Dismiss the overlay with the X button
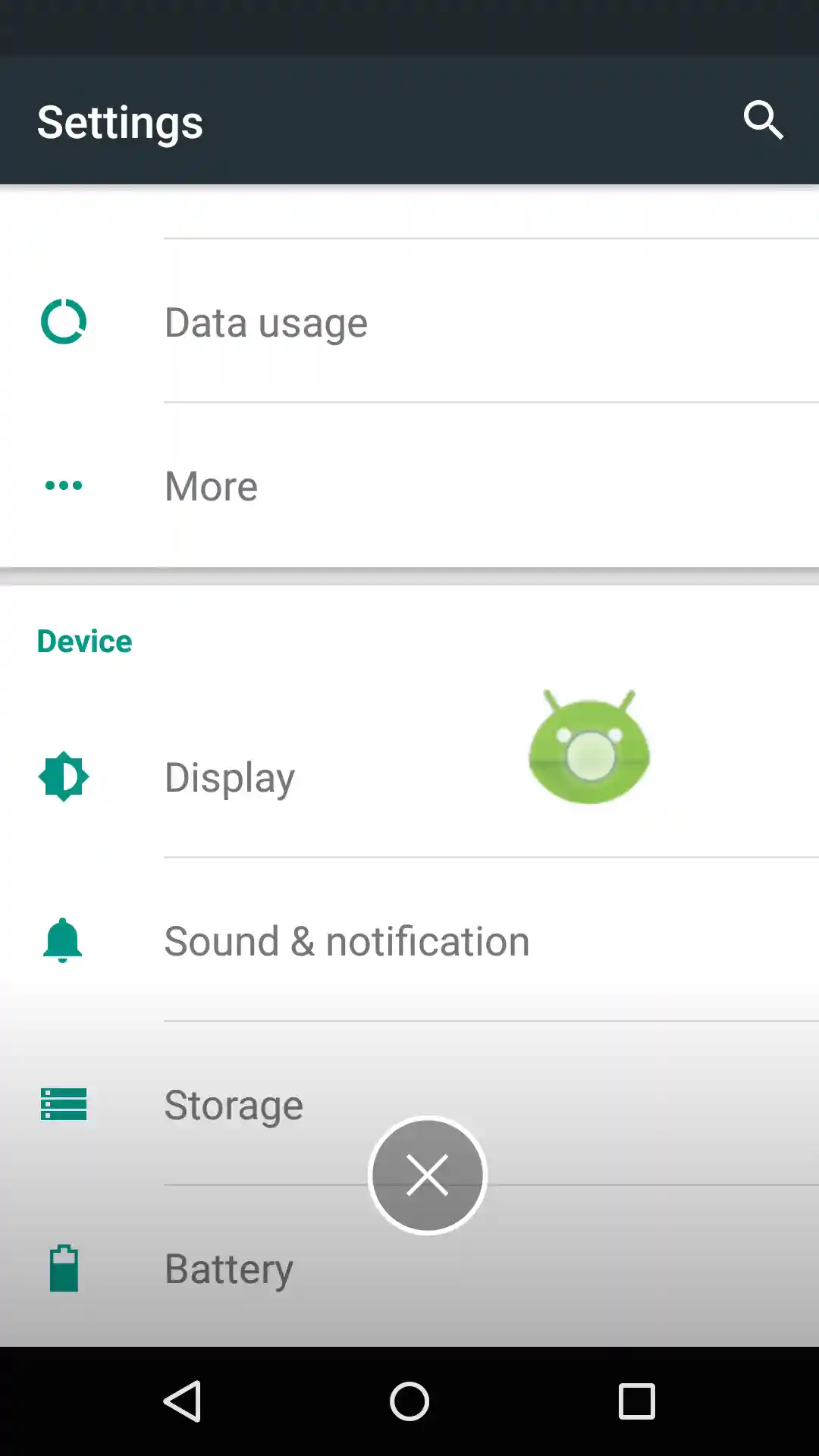Viewport: 819px width, 1456px height. [x=428, y=1175]
